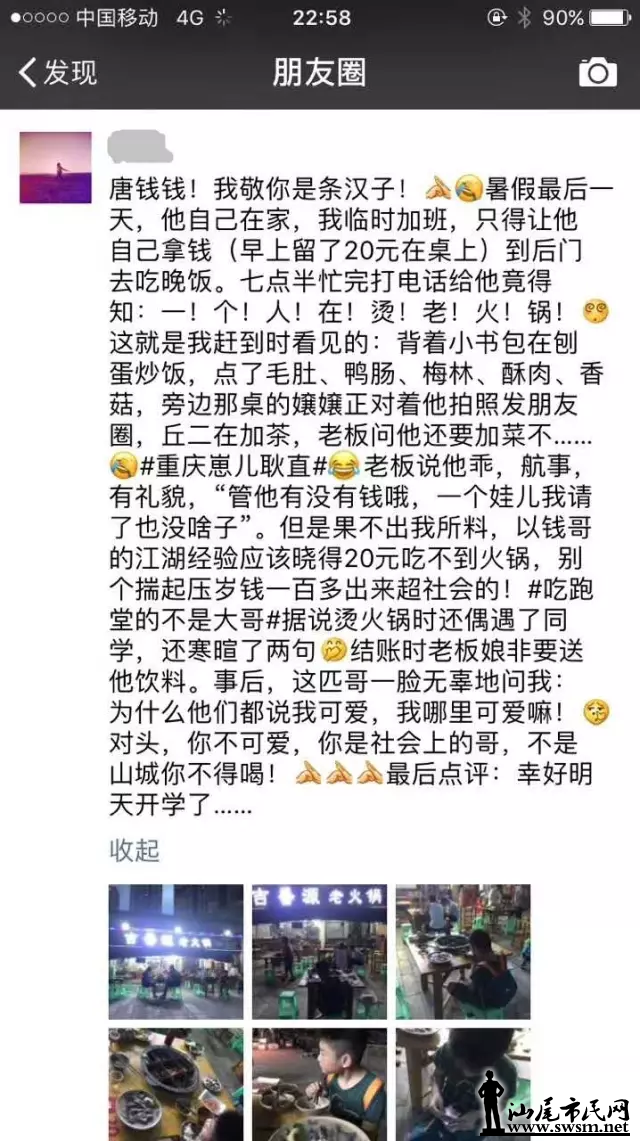Open the poster's profile avatar
The height and width of the screenshot is (1141, 640).
coord(55,167)
